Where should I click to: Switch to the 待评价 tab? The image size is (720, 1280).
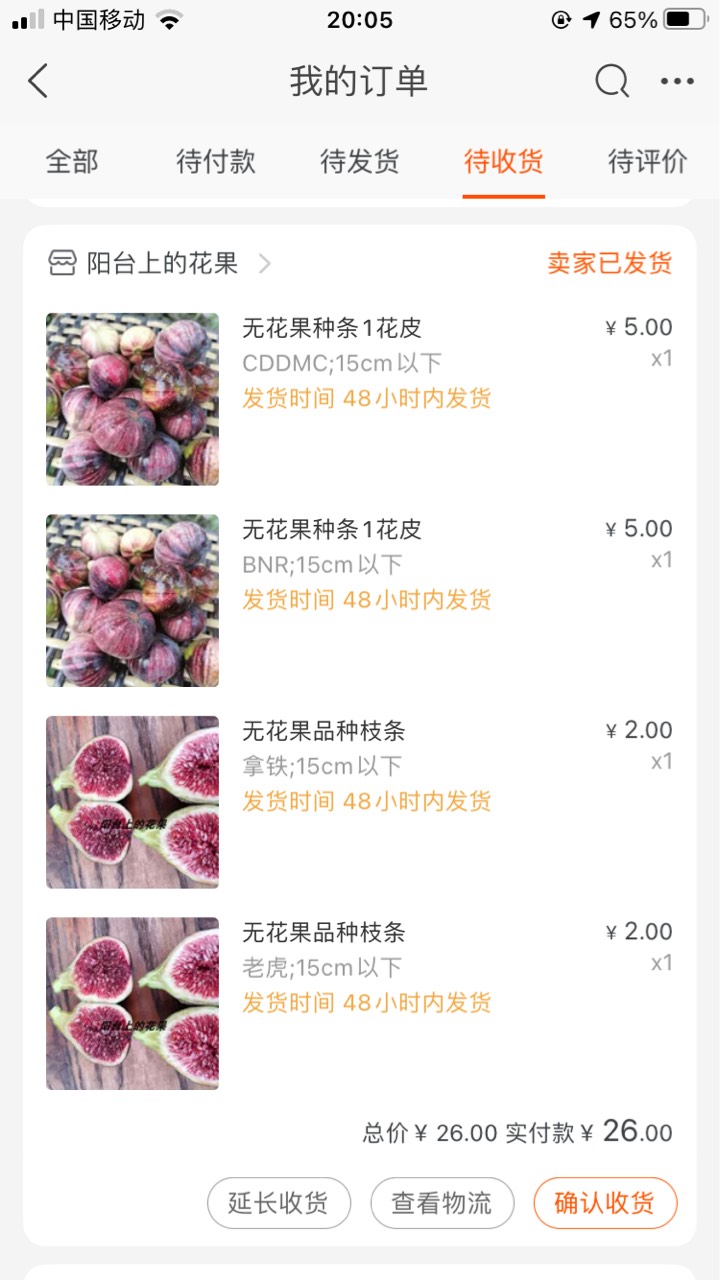pos(648,161)
